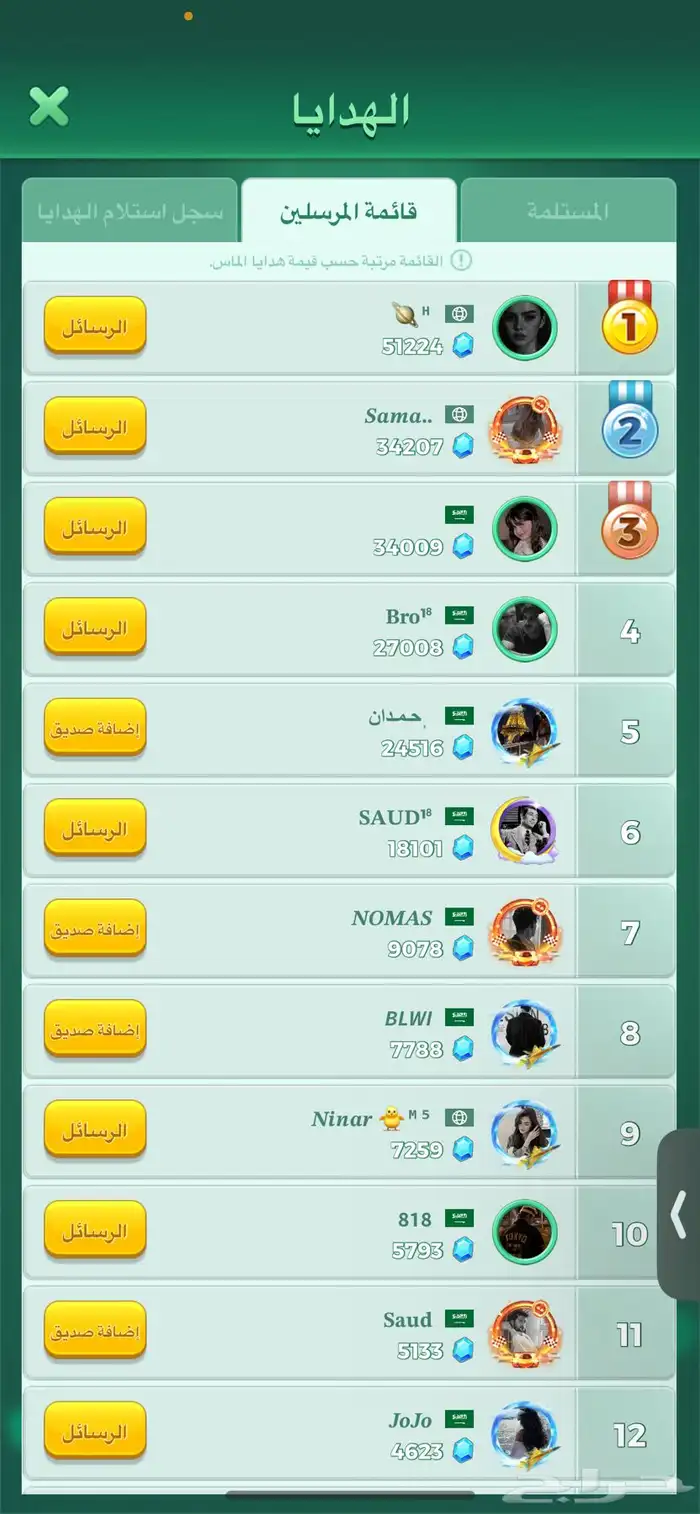Add NOMAS as a friend
Screen dimensions: 700x1514
click(95, 929)
